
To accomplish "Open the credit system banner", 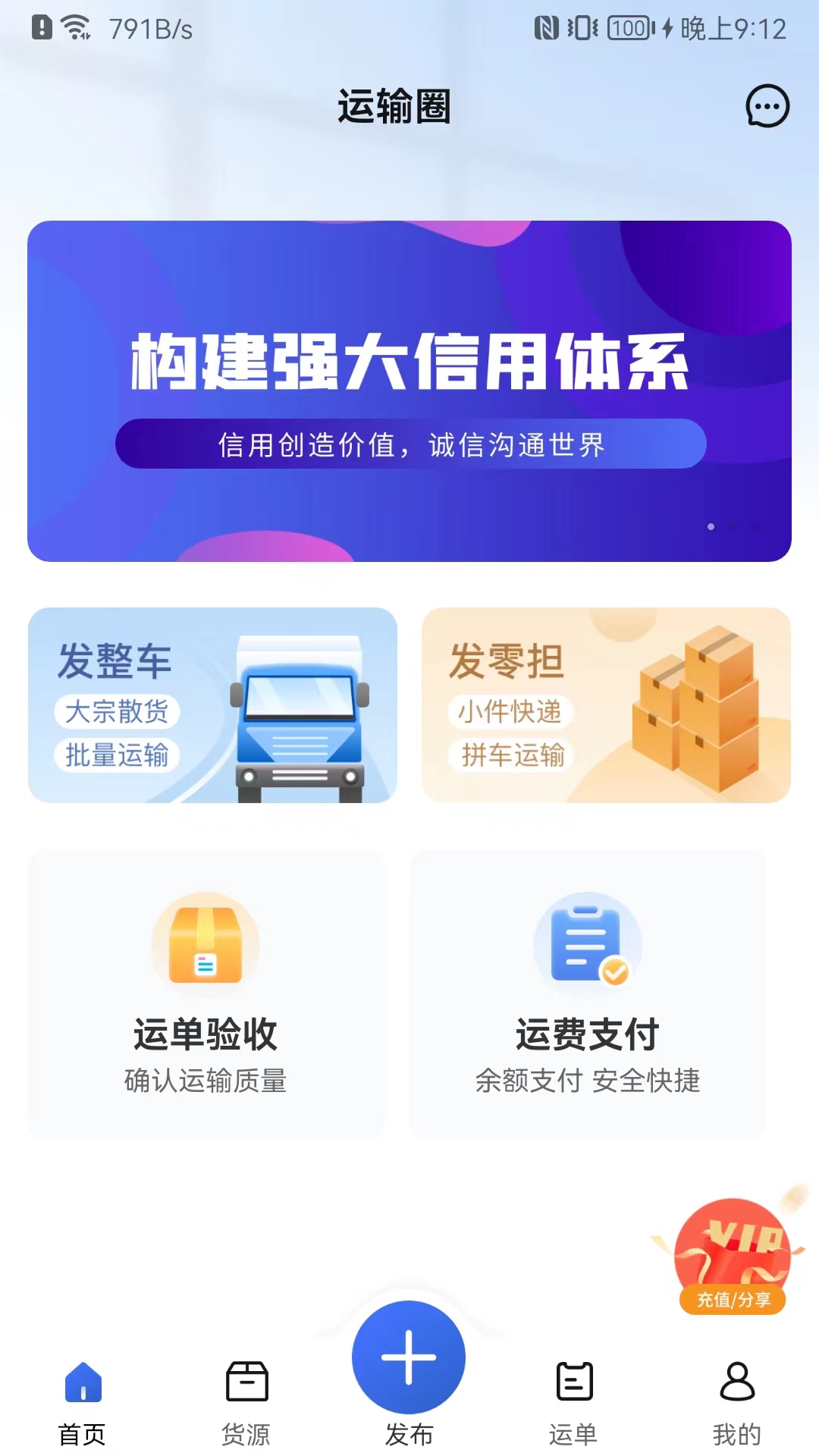I will tap(409, 391).
